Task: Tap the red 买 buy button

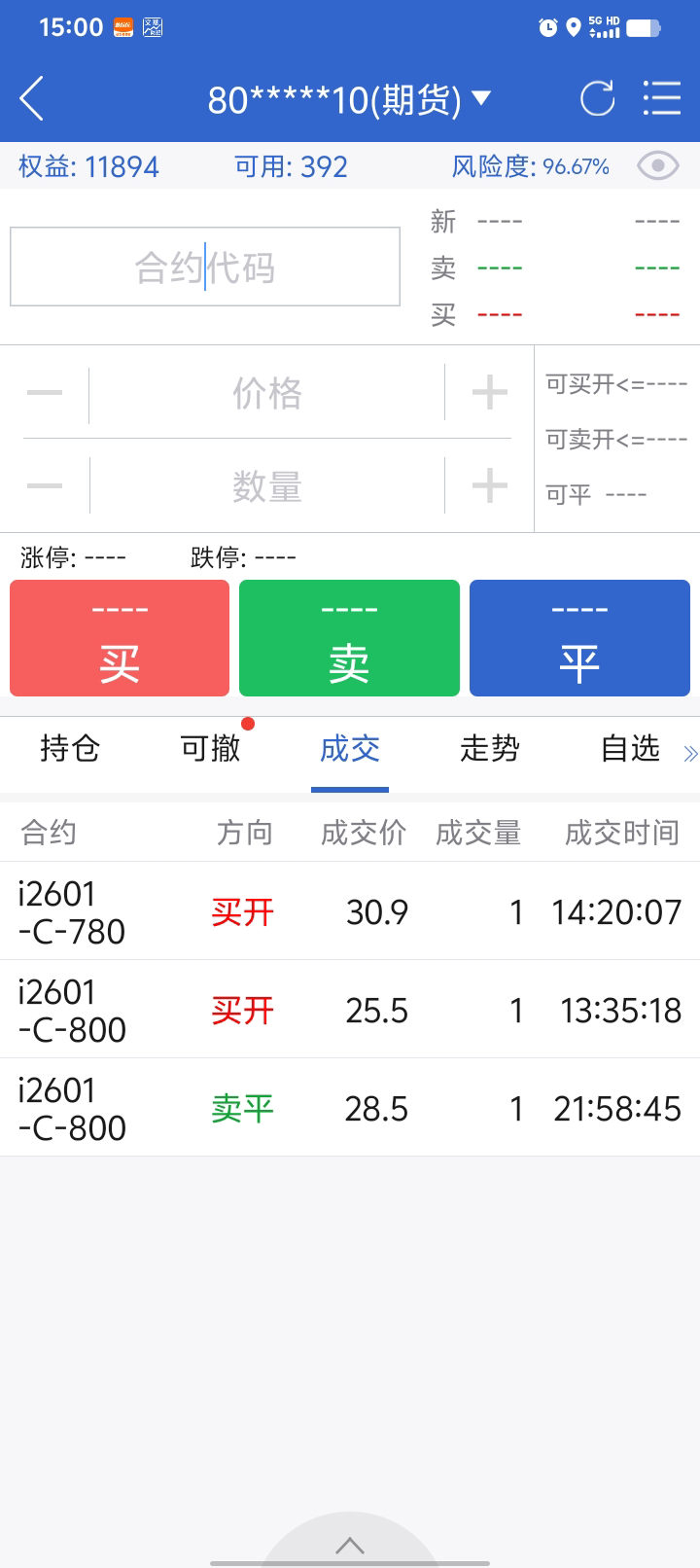Action: point(120,638)
